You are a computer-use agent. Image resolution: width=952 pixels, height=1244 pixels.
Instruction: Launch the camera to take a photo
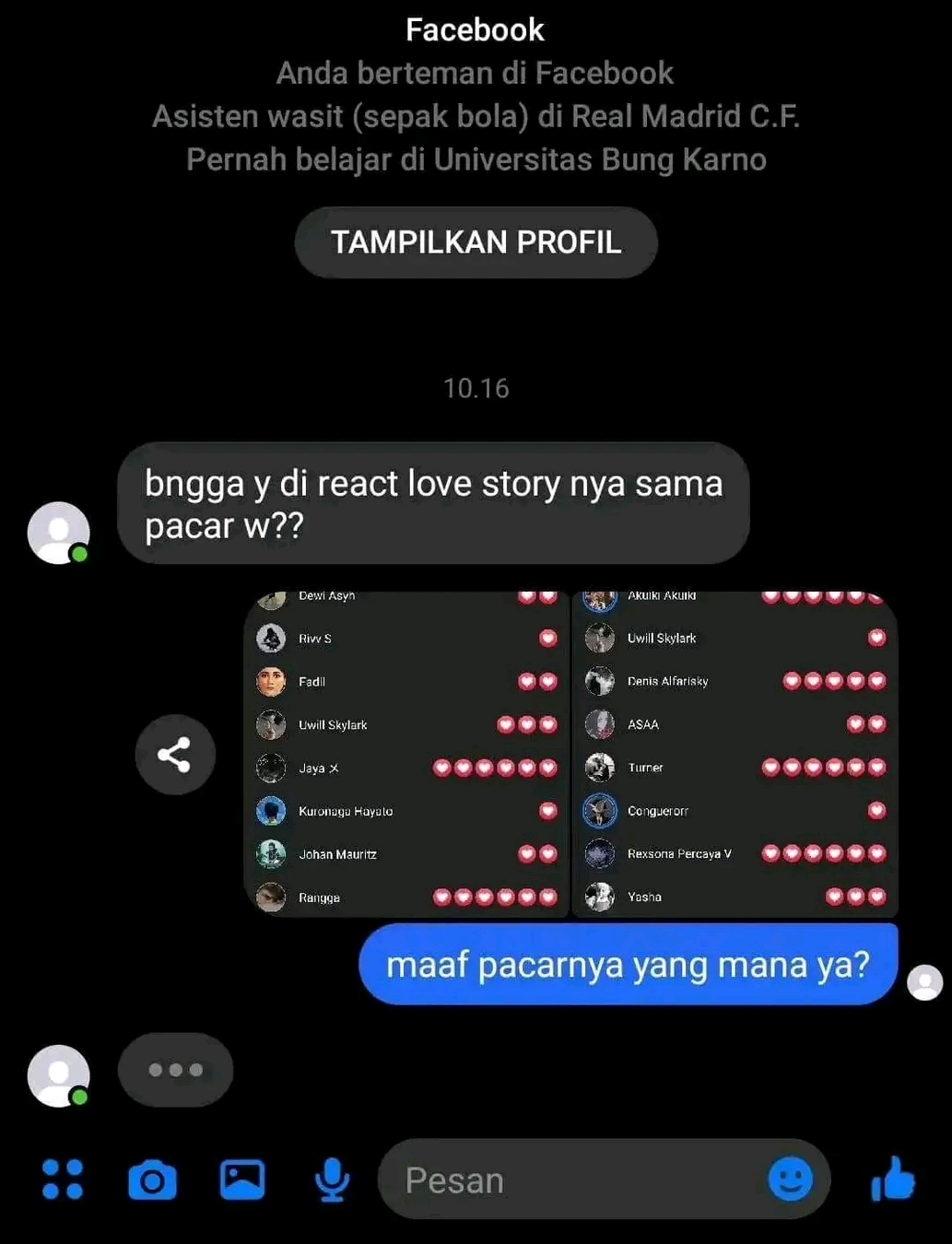[152, 1180]
